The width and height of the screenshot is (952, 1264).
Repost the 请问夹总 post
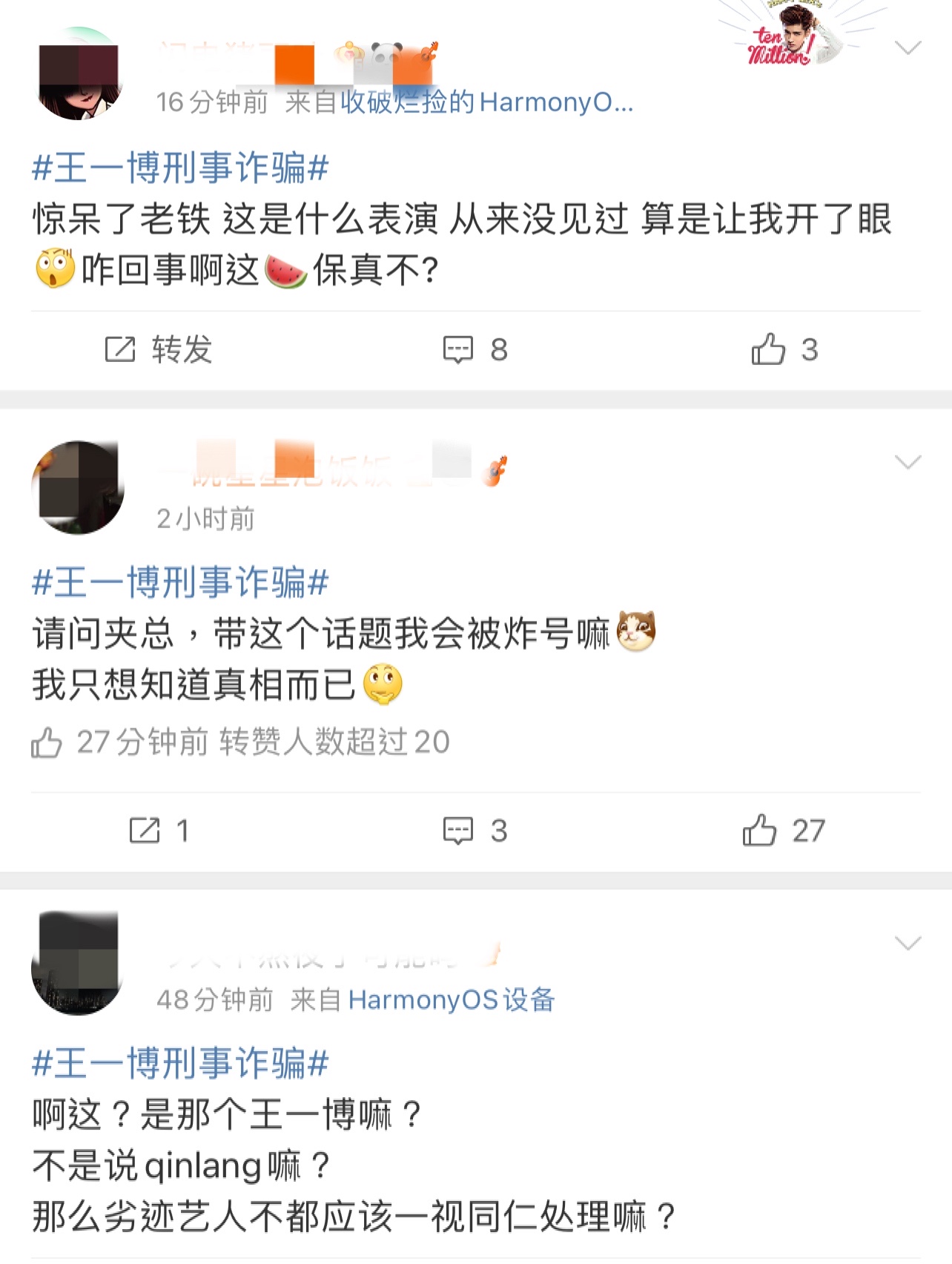point(158,831)
